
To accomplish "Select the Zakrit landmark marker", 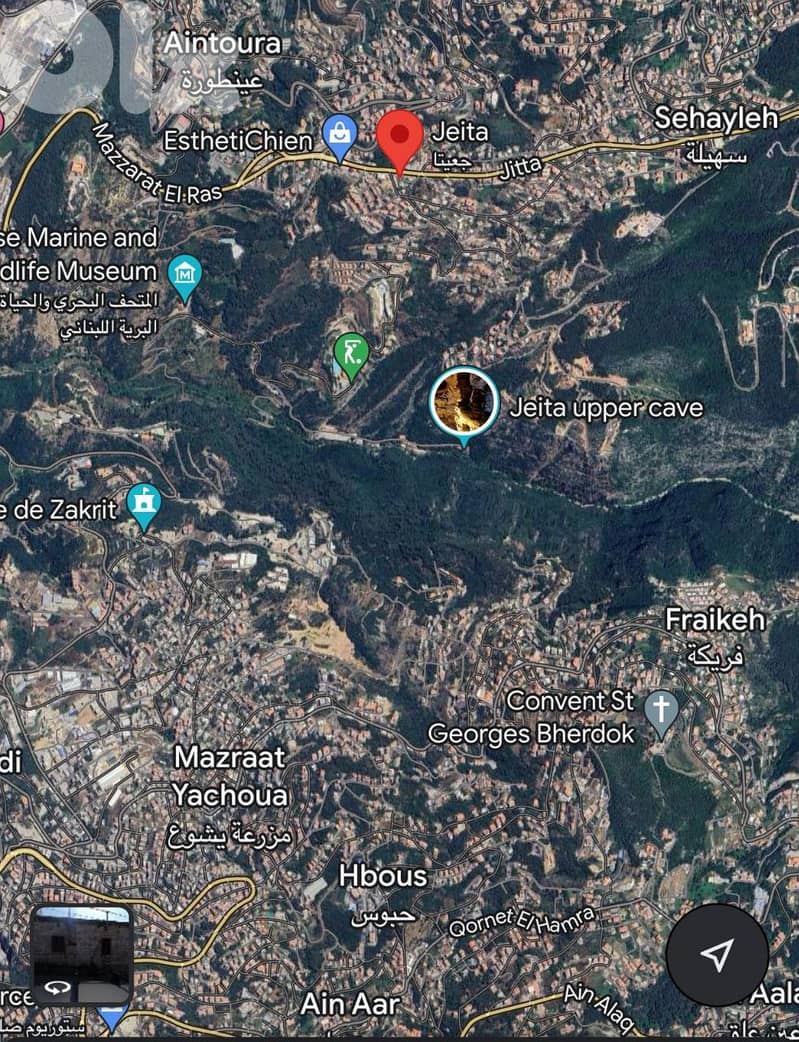I will coord(145,504).
